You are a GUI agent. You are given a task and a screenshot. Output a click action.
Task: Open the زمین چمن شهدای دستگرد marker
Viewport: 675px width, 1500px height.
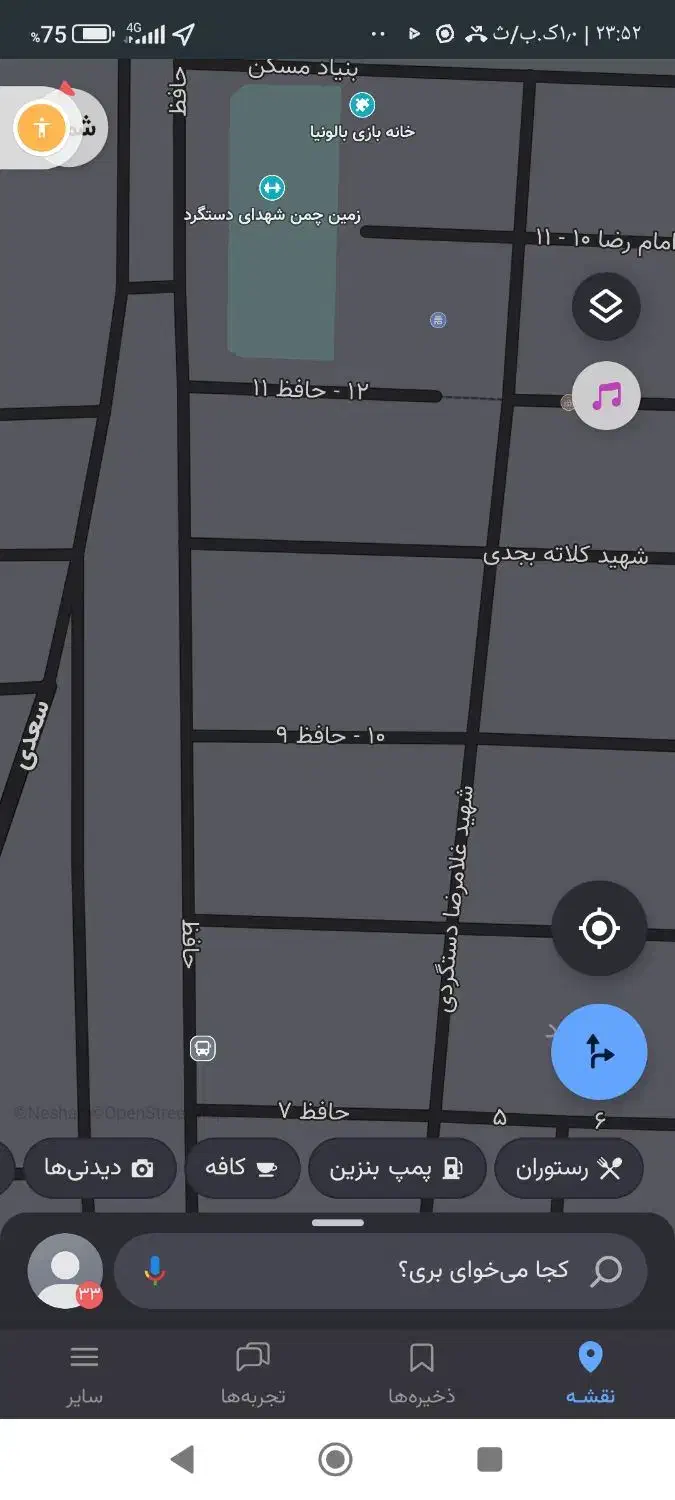[x=271, y=188]
